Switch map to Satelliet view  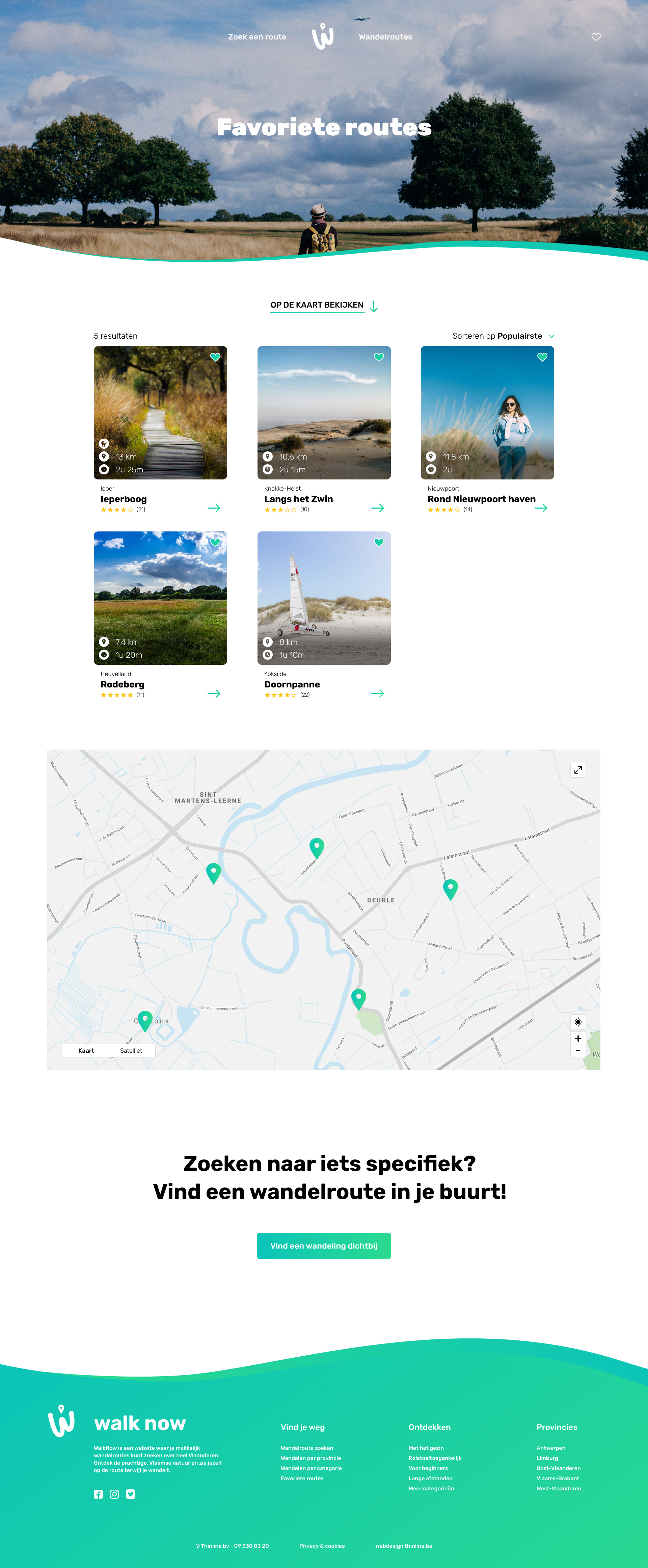coord(131,1051)
